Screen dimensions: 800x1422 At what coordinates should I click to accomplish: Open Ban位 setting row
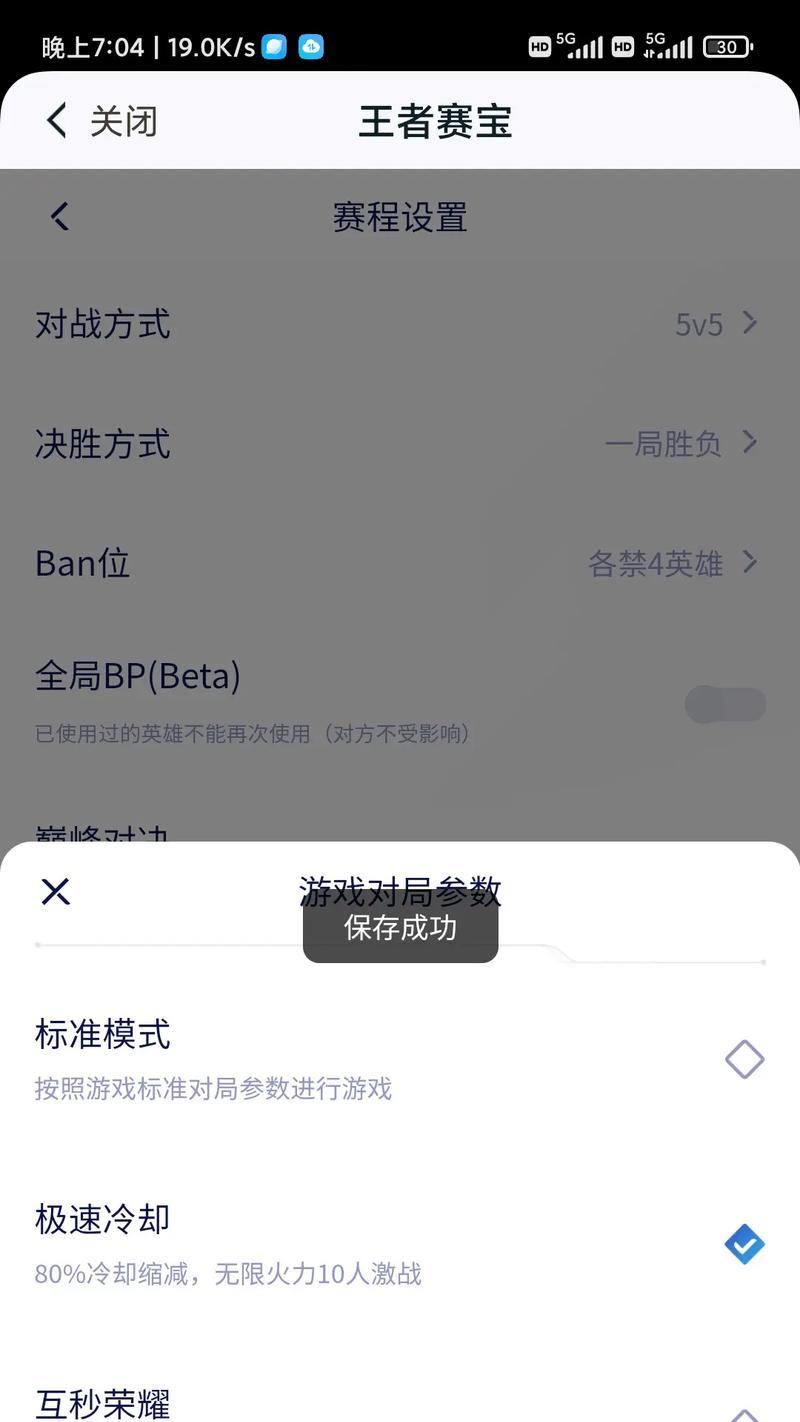click(x=400, y=563)
